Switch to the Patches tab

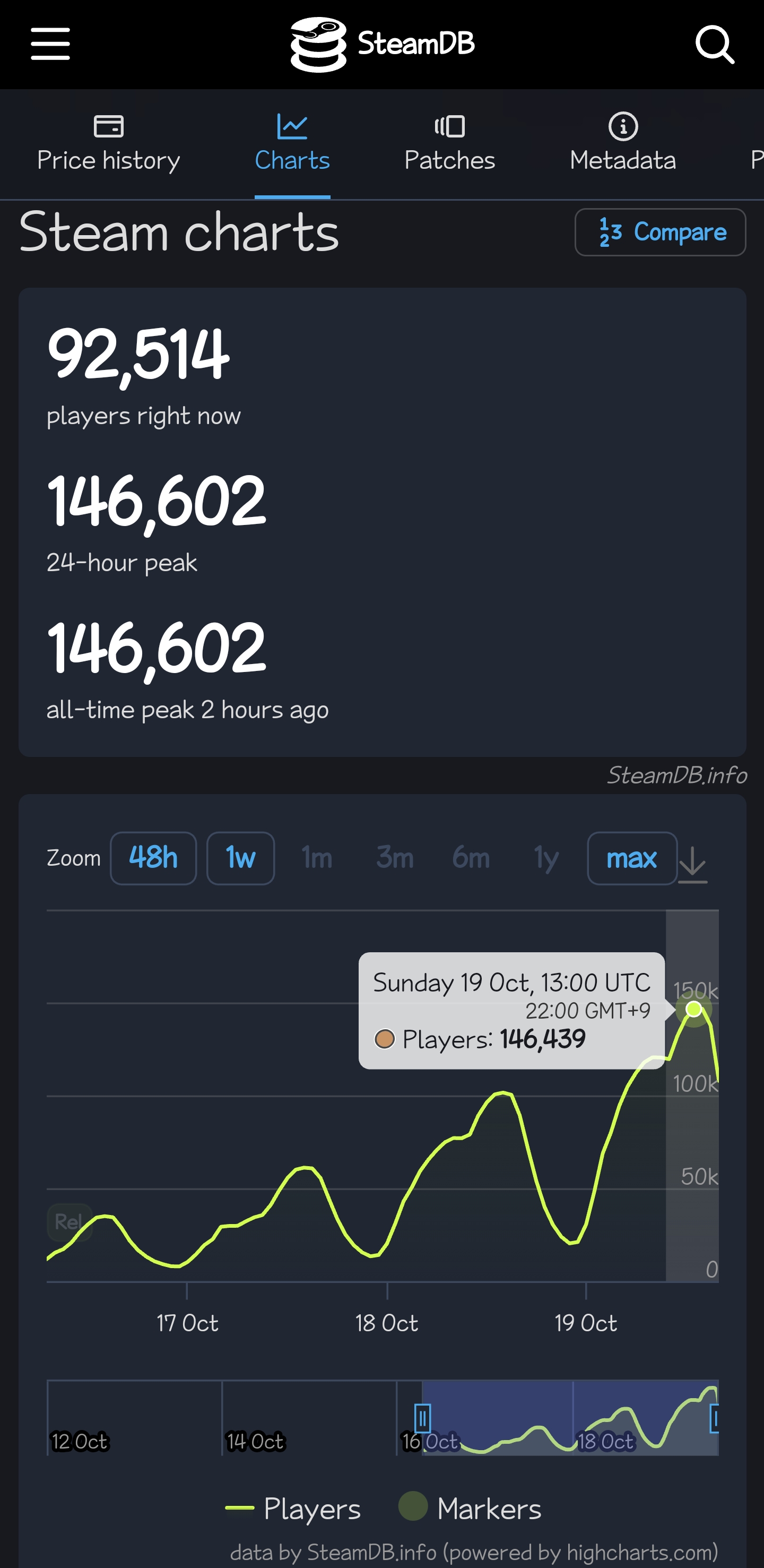click(x=449, y=144)
